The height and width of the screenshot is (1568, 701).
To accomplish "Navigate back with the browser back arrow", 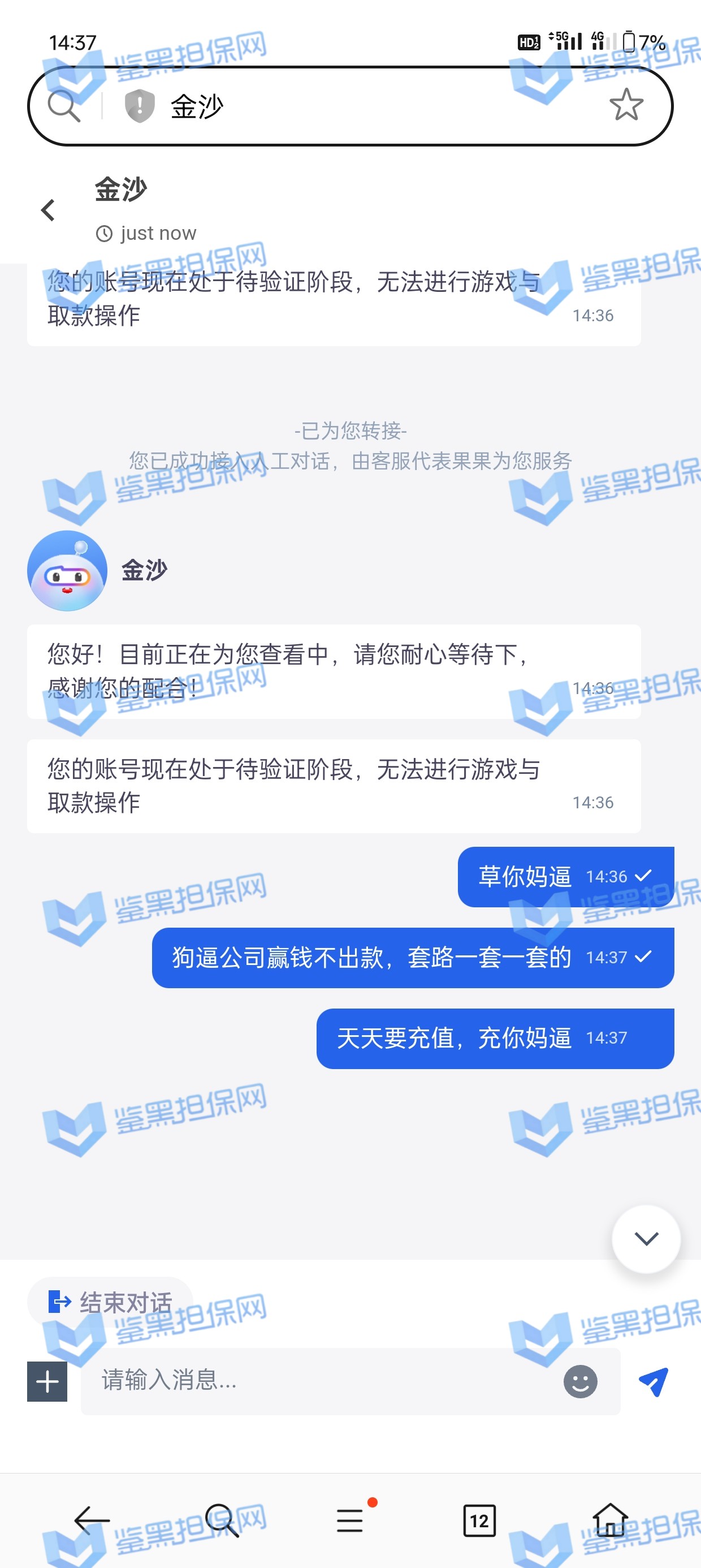I will click(91, 1520).
